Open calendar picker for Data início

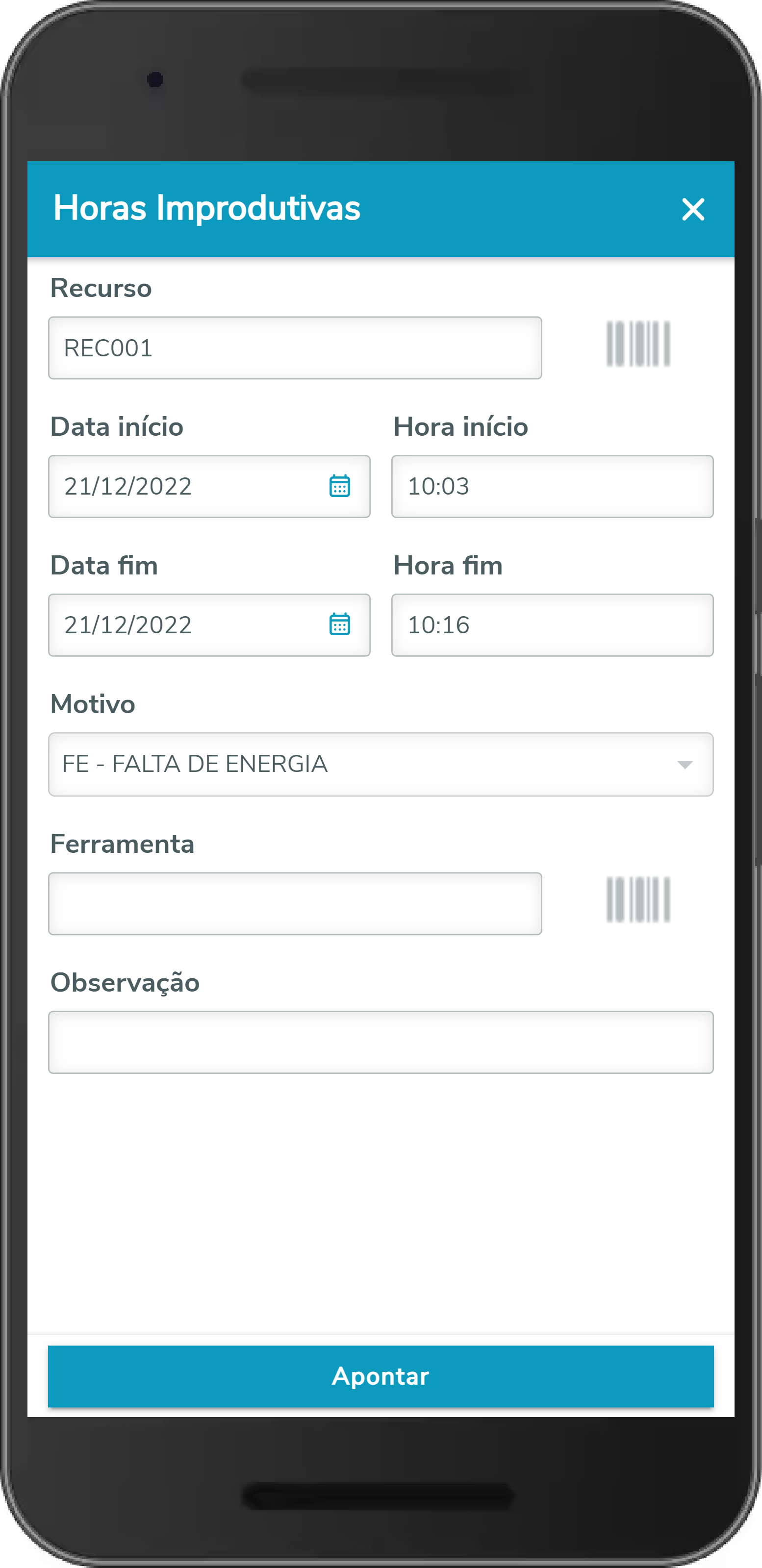[339, 486]
